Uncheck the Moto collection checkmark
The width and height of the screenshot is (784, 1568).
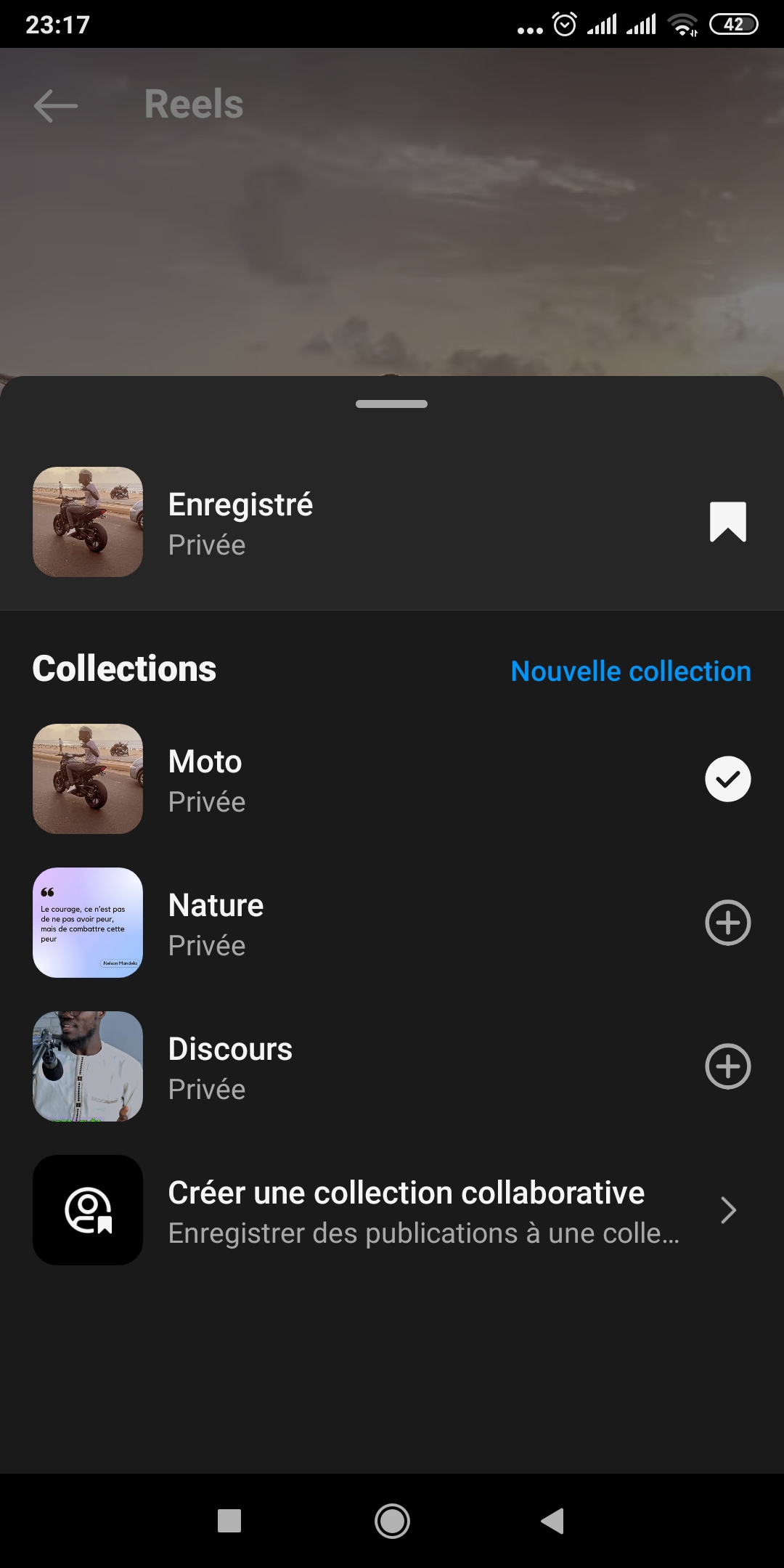[x=727, y=779]
